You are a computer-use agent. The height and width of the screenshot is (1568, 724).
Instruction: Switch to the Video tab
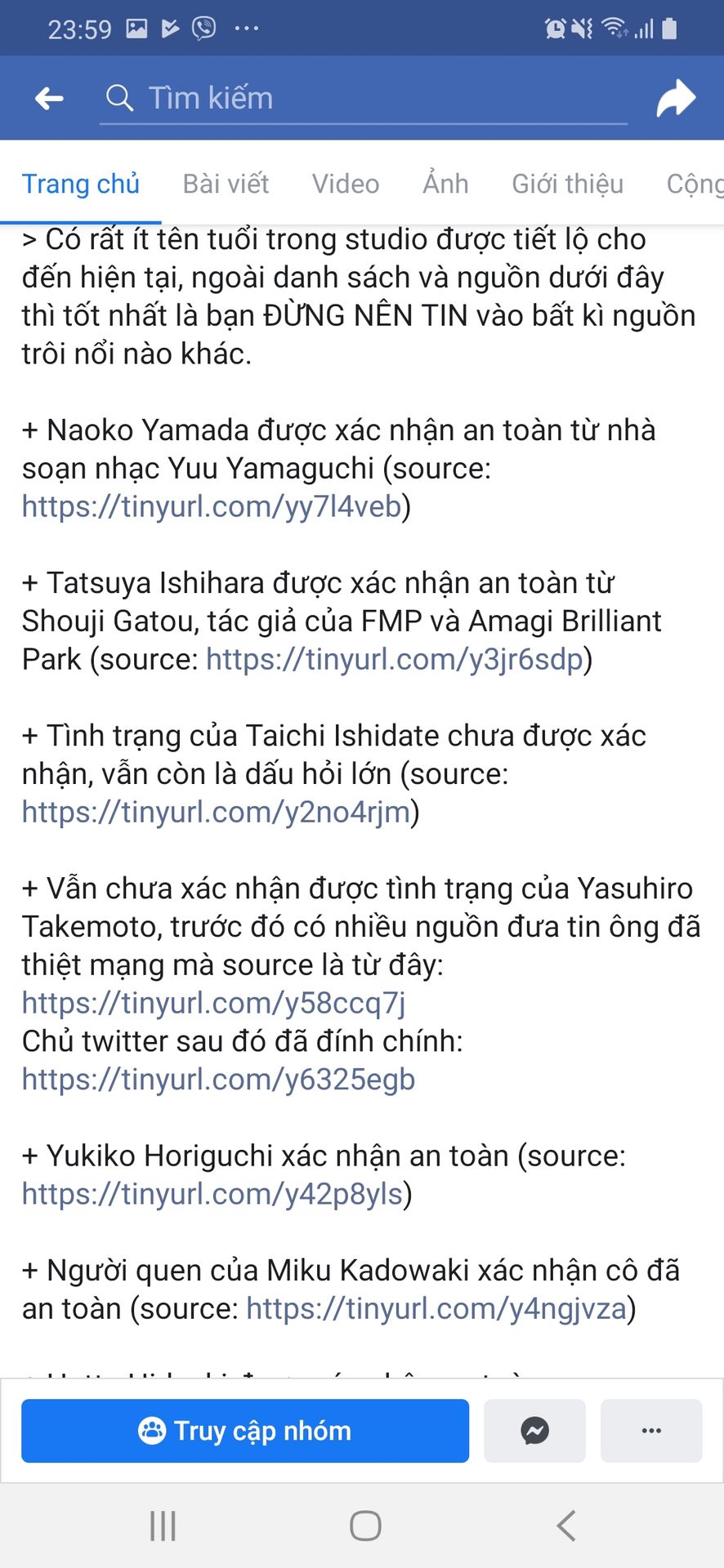click(346, 184)
